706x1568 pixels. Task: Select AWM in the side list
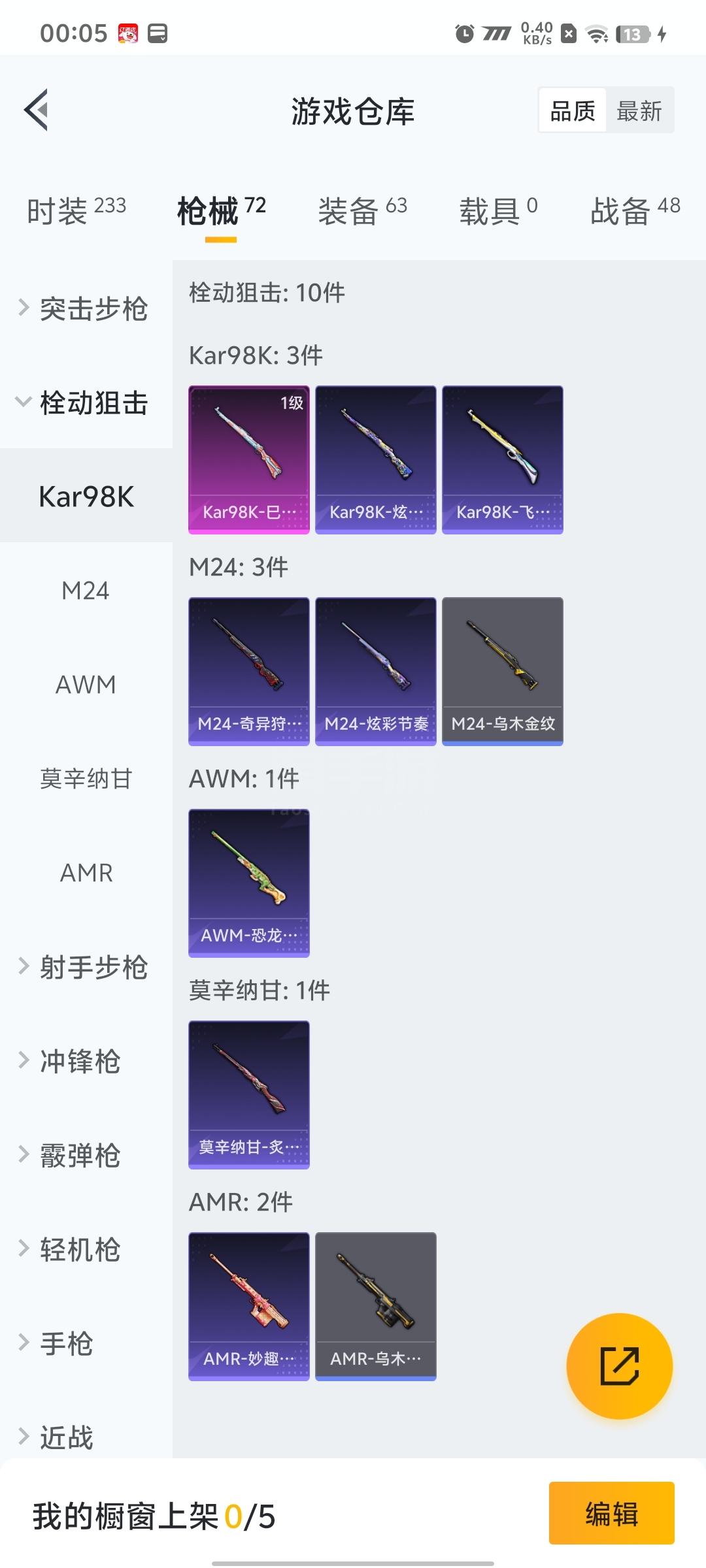point(86,685)
